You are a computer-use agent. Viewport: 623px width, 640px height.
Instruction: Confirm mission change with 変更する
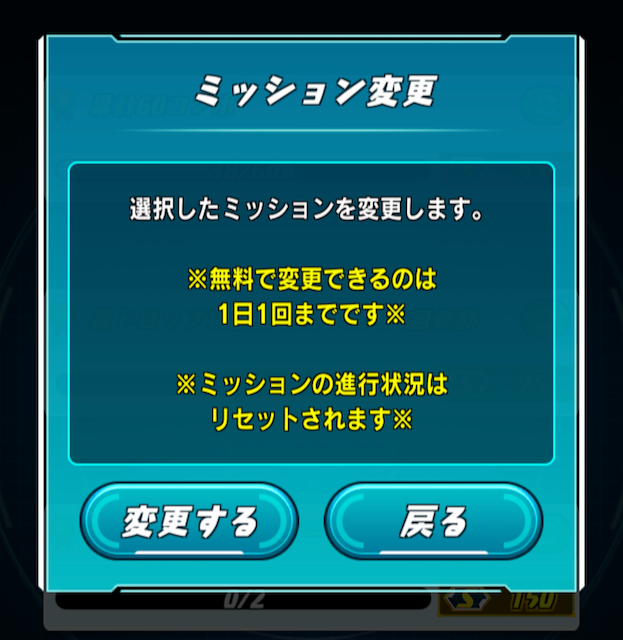(x=189, y=521)
